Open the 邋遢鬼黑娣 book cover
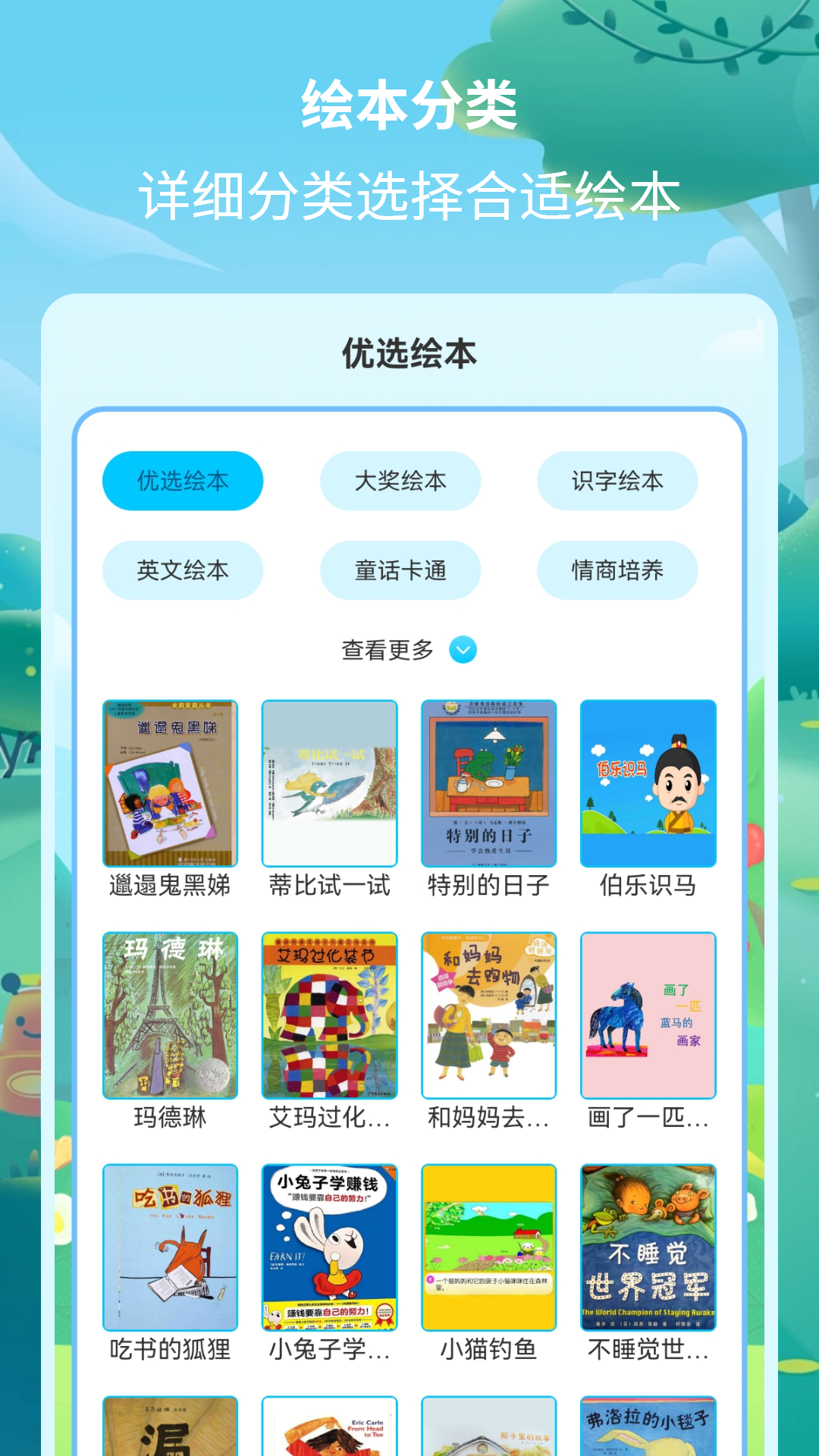The height and width of the screenshot is (1456, 819). point(170,785)
